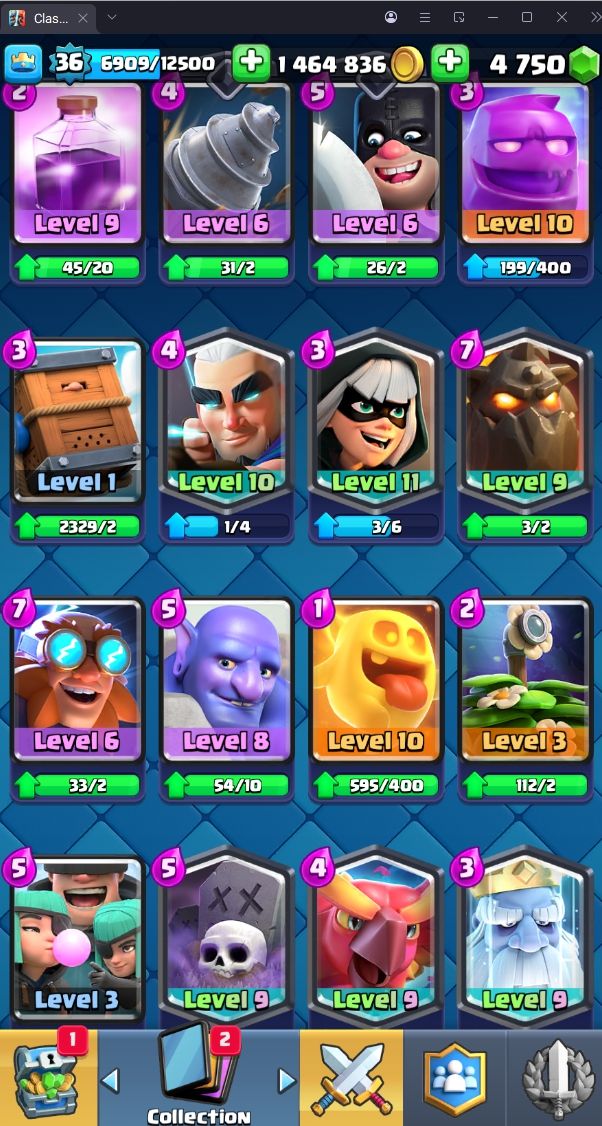
Task: Open the Level 6 drill card
Action: coord(226,164)
